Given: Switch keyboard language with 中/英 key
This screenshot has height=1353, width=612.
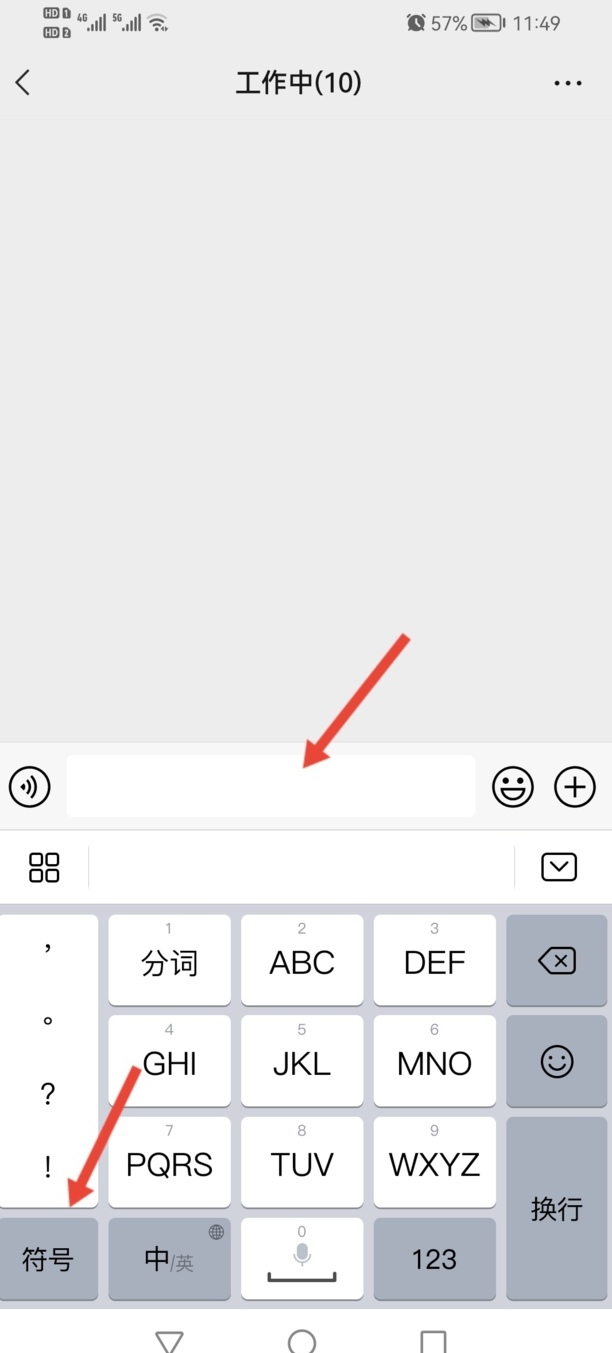Looking at the screenshot, I should tap(169, 1259).
